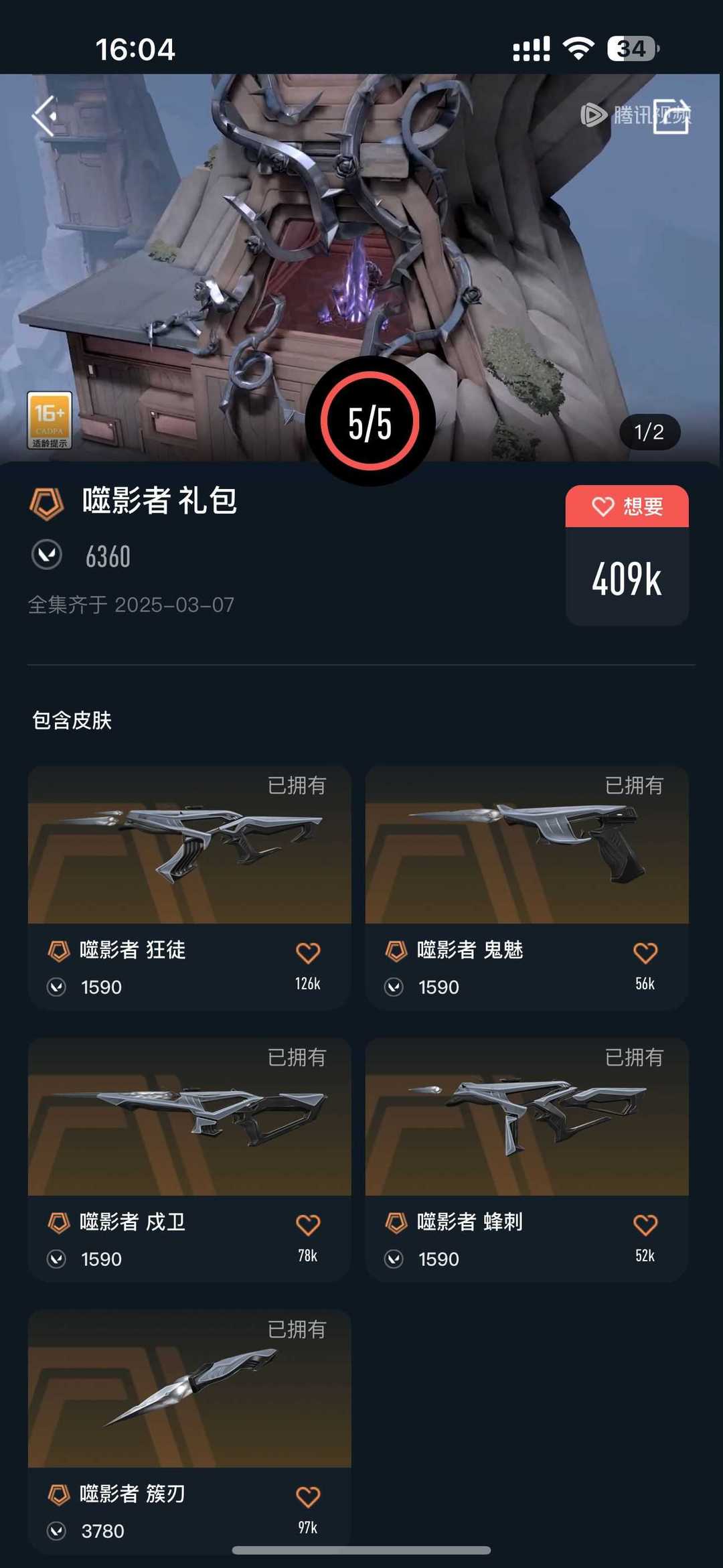Tap the 想要 wishlist button for the bundle
The height and width of the screenshot is (1568, 723).
pos(627,506)
